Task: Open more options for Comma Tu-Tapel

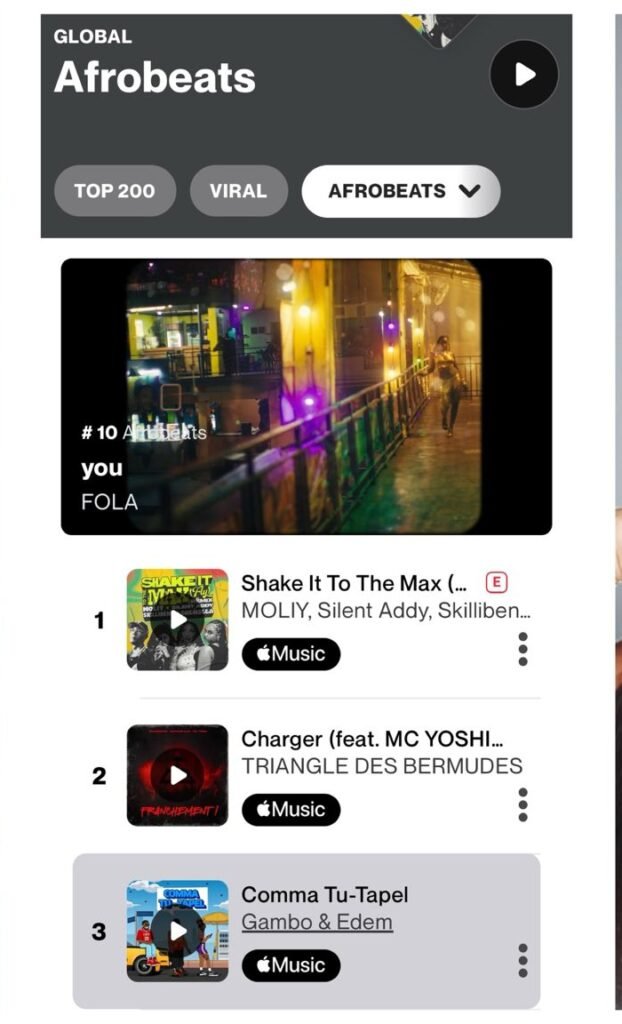Action: pos(522,960)
